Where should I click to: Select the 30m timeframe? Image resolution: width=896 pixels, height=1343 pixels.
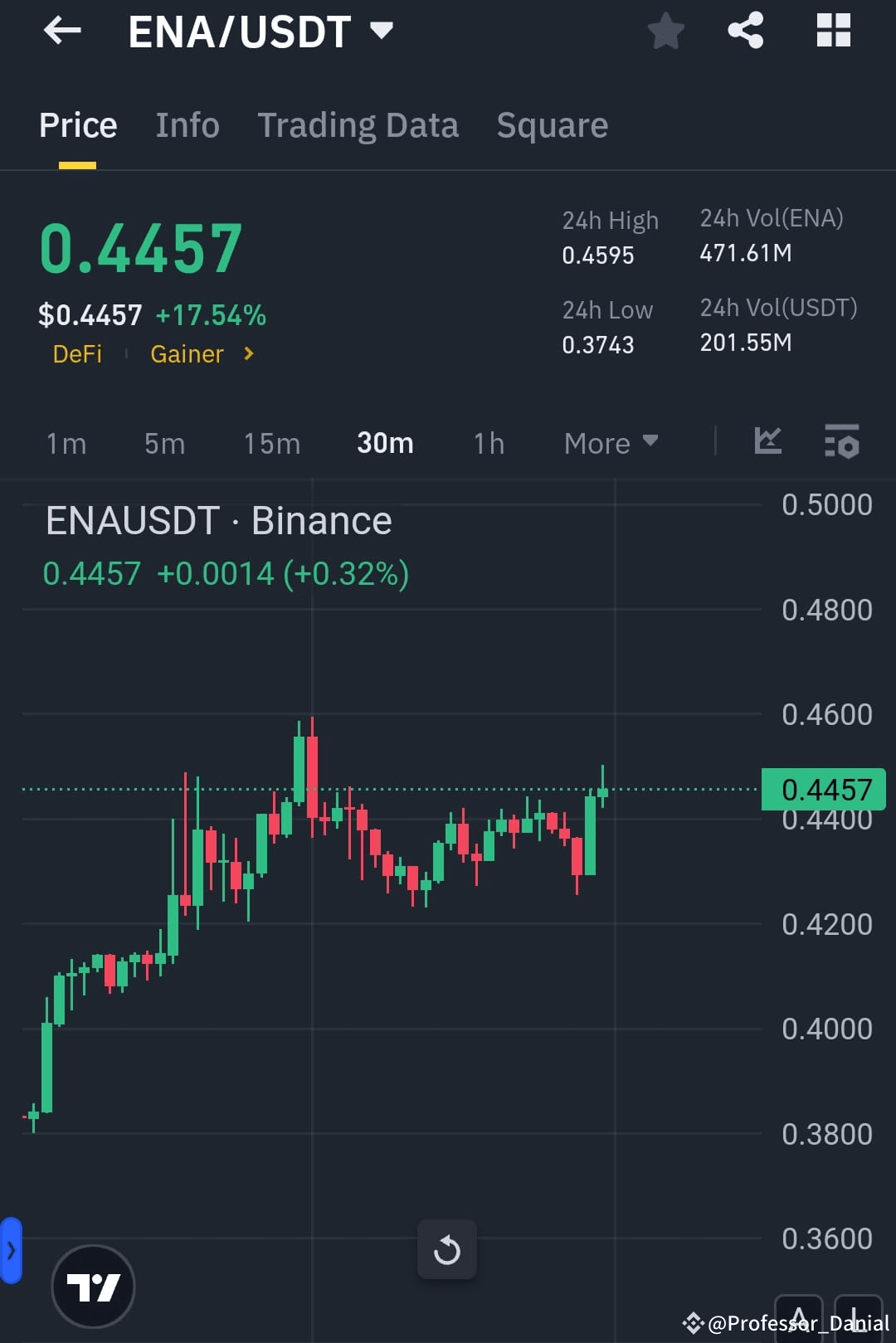click(384, 443)
